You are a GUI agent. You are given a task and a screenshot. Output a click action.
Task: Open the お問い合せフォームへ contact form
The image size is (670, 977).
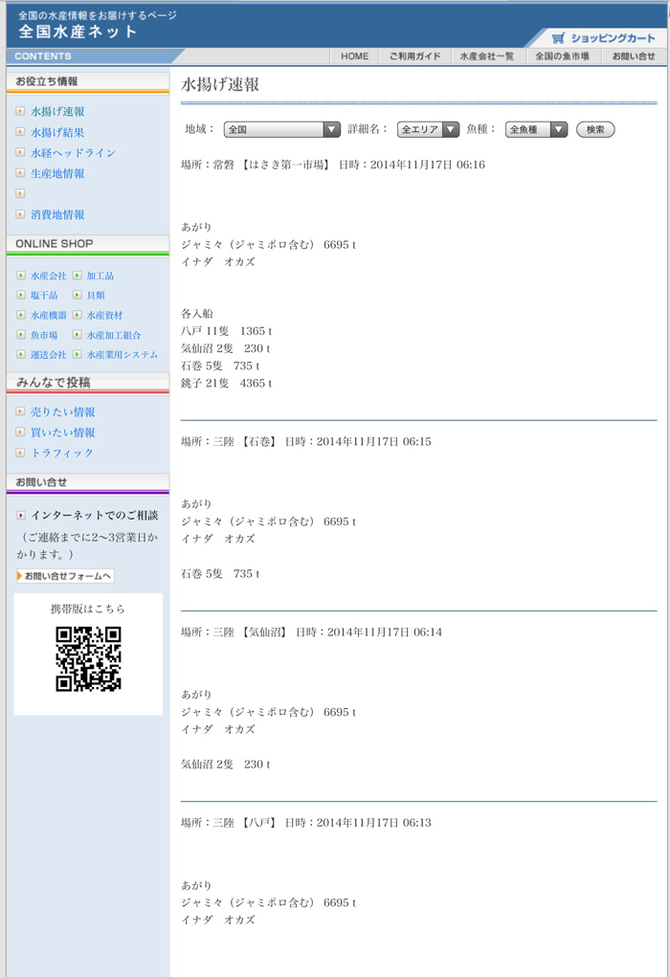pos(65,576)
